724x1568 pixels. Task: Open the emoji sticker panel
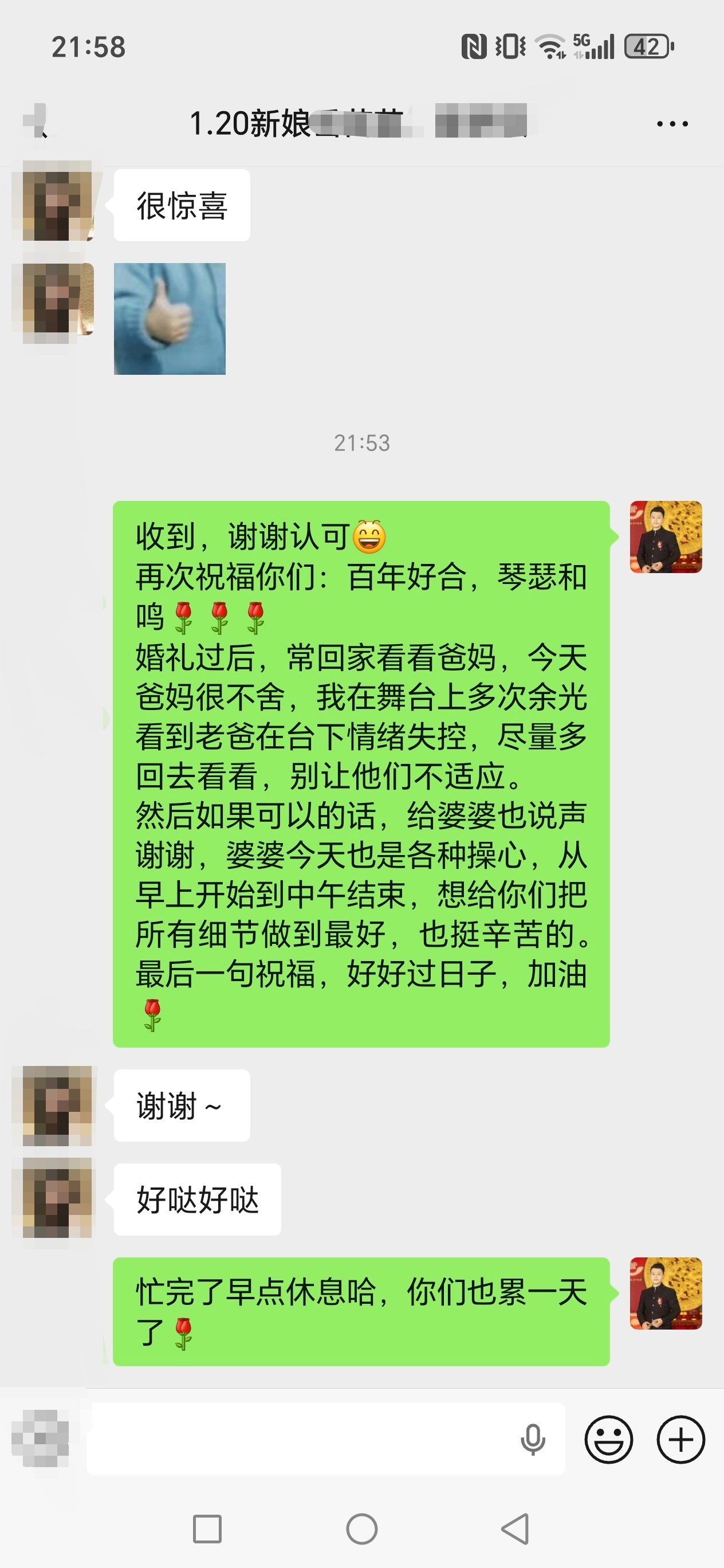point(608,1440)
